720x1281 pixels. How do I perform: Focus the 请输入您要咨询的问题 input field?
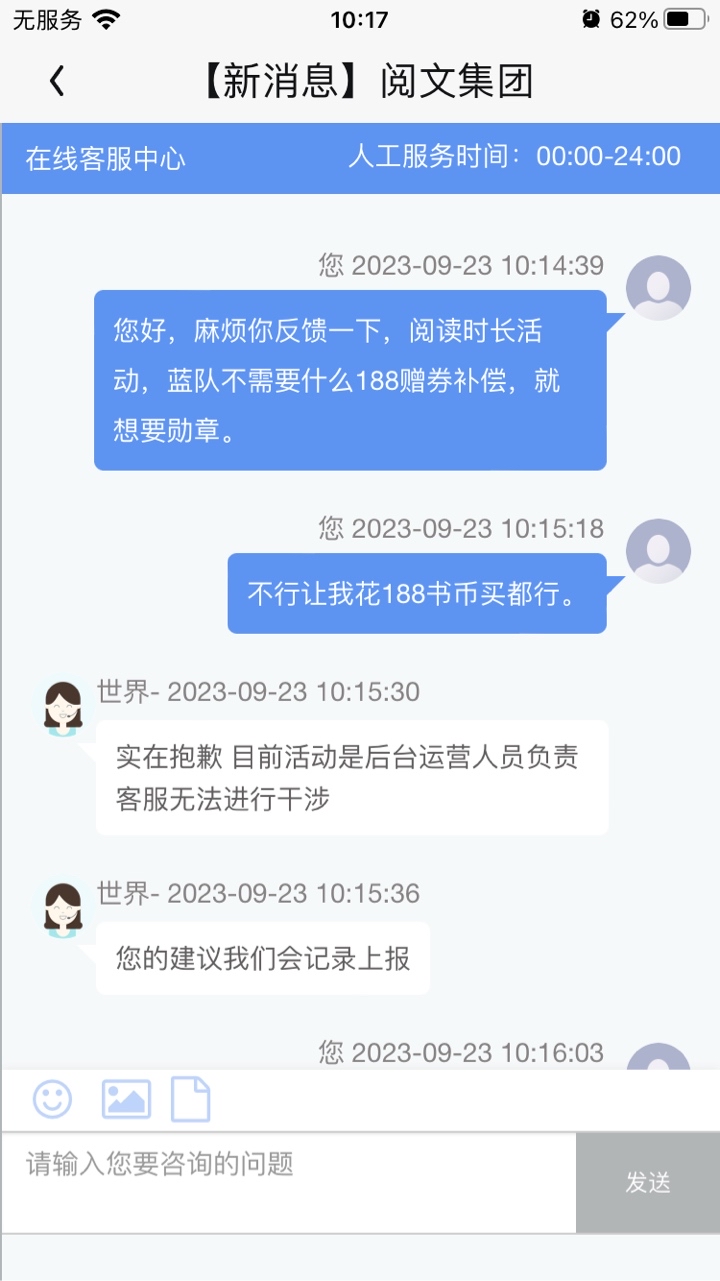click(288, 1183)
